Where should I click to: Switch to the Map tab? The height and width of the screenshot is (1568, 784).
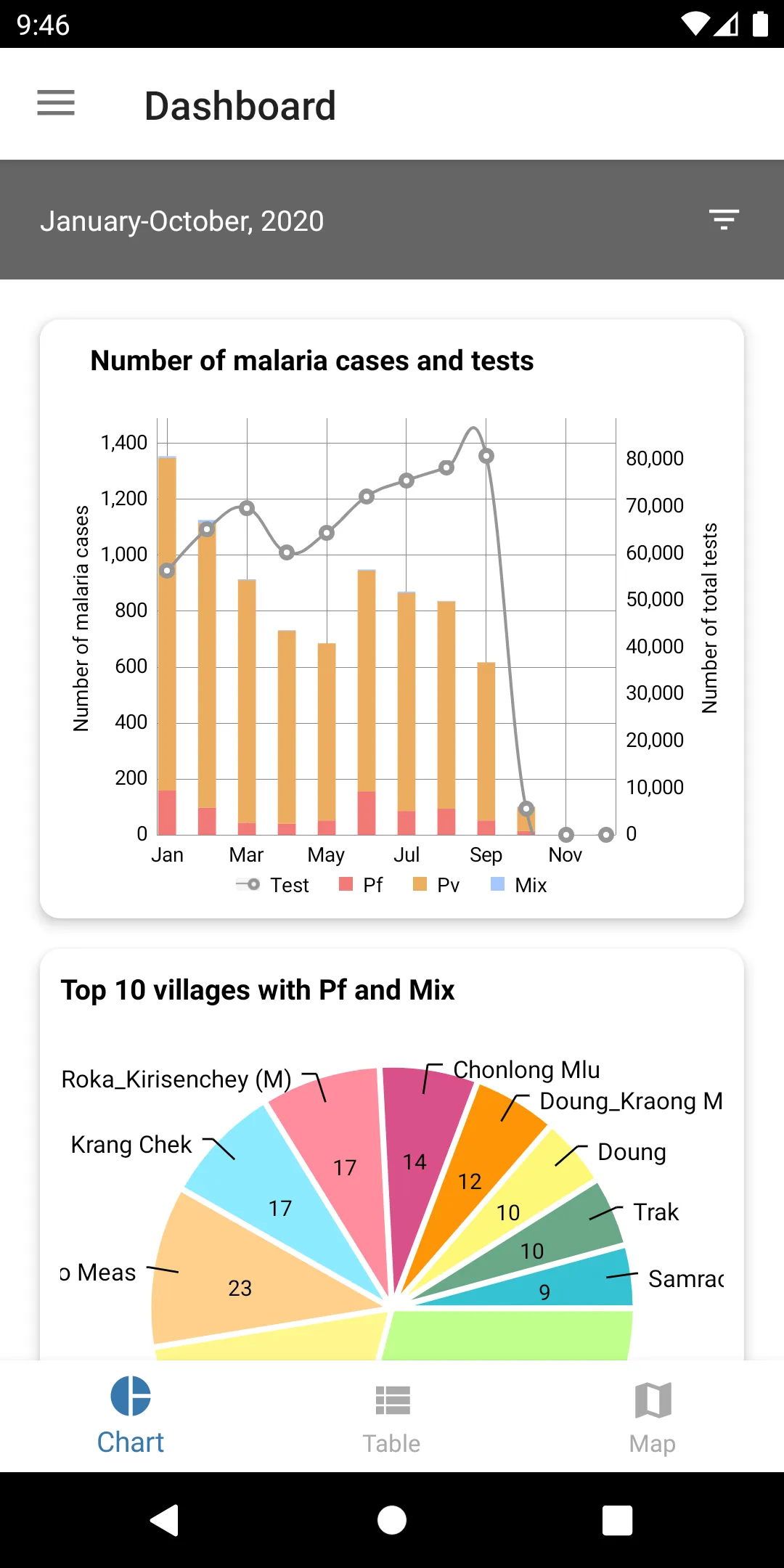click(x=653, y=1418)
